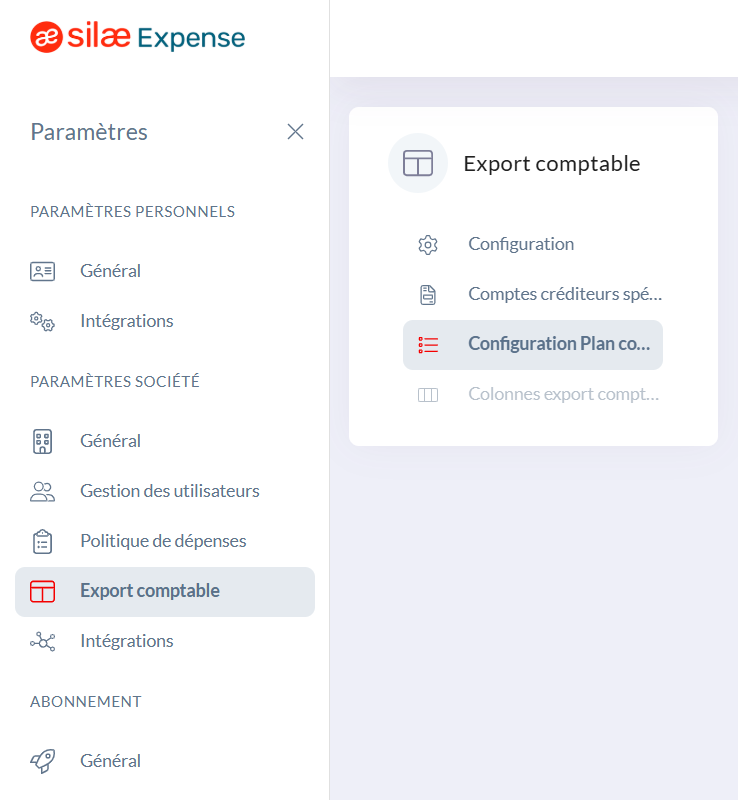The image size is (738, 800).
Task: Select Configuration Plan comptable
Action: click(558, 344)
